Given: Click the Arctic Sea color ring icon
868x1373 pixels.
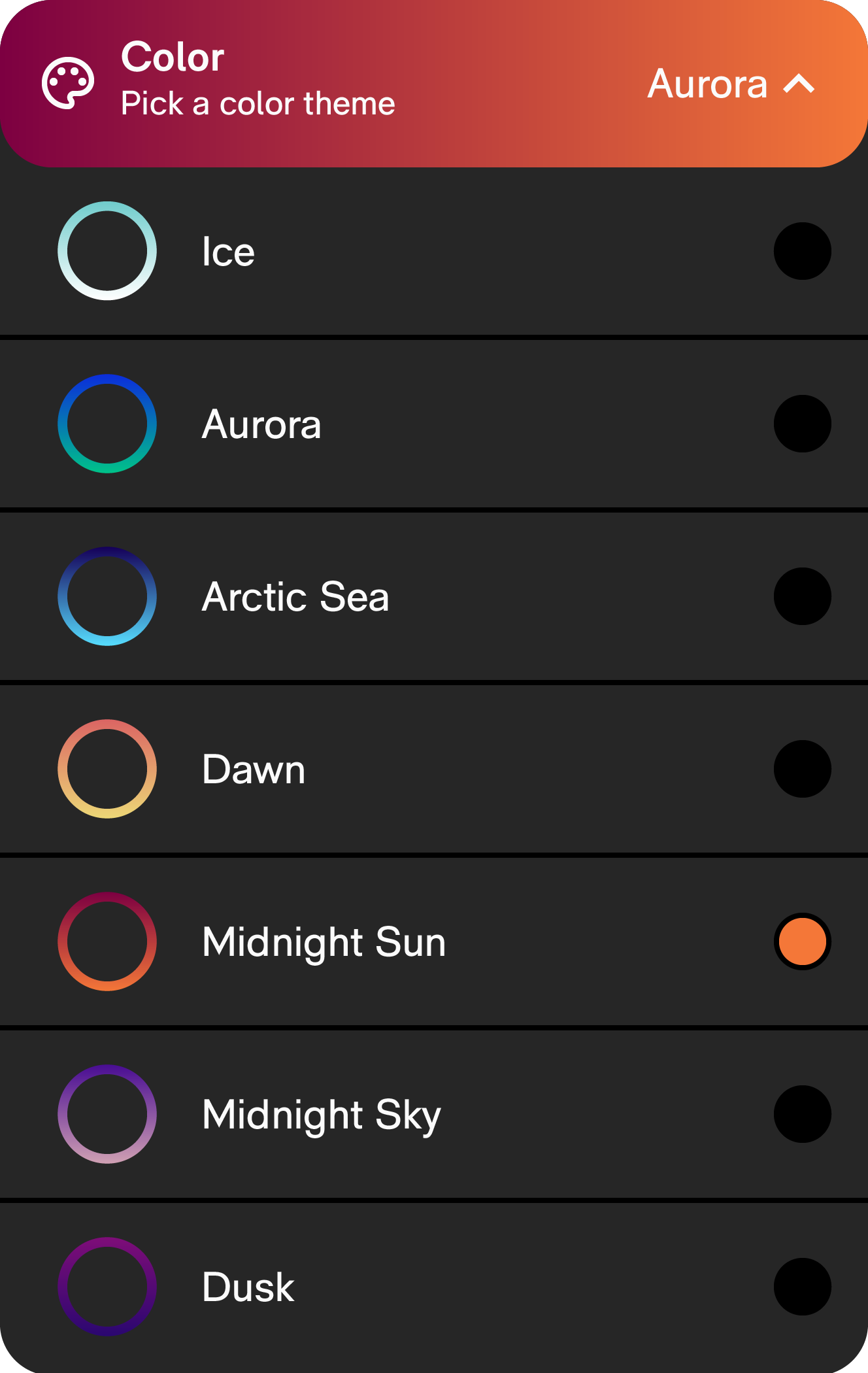Looking at the screenshot, I should coord(107,596).
